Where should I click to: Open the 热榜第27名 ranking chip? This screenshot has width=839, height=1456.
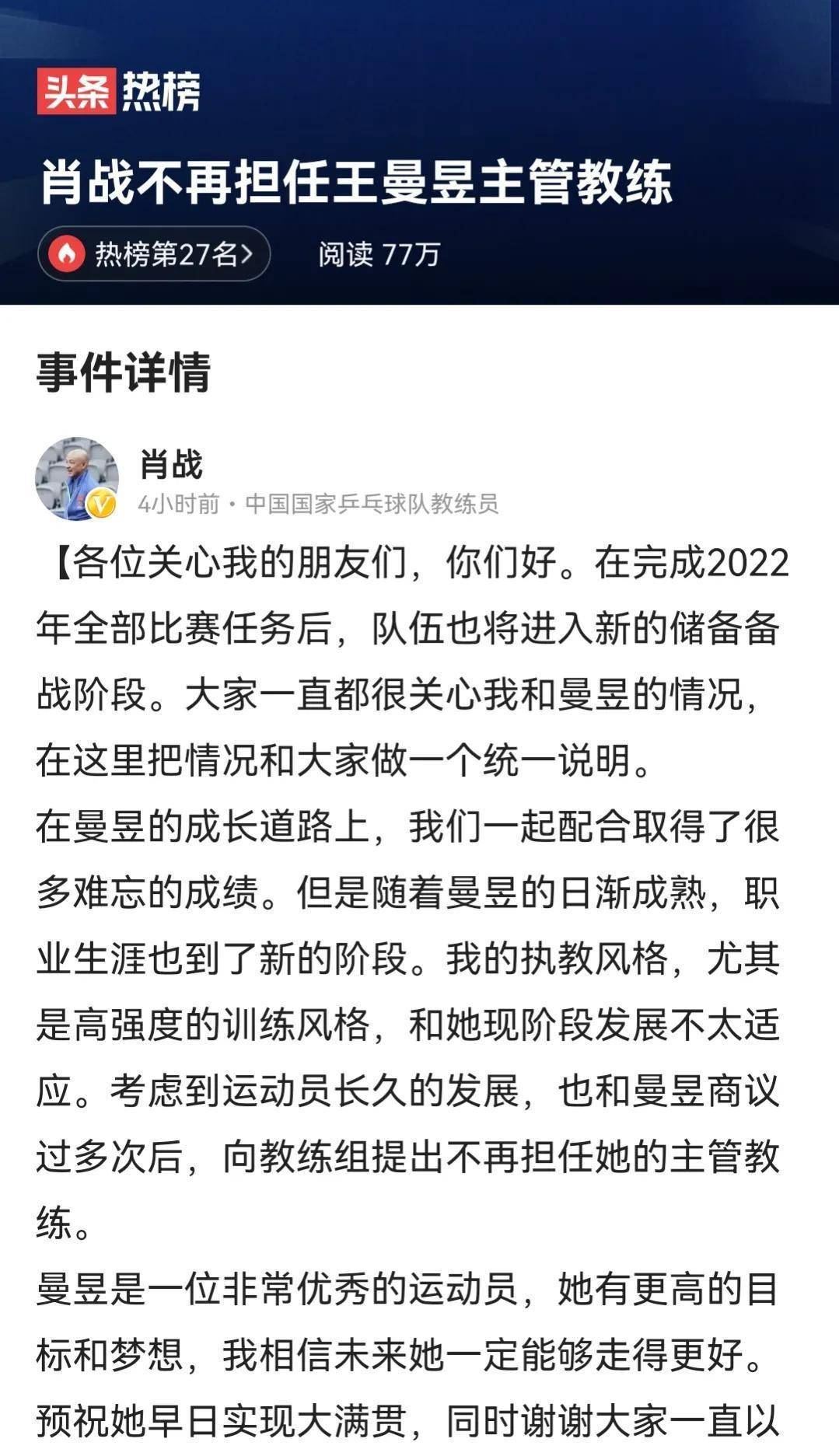coord(154,253)
